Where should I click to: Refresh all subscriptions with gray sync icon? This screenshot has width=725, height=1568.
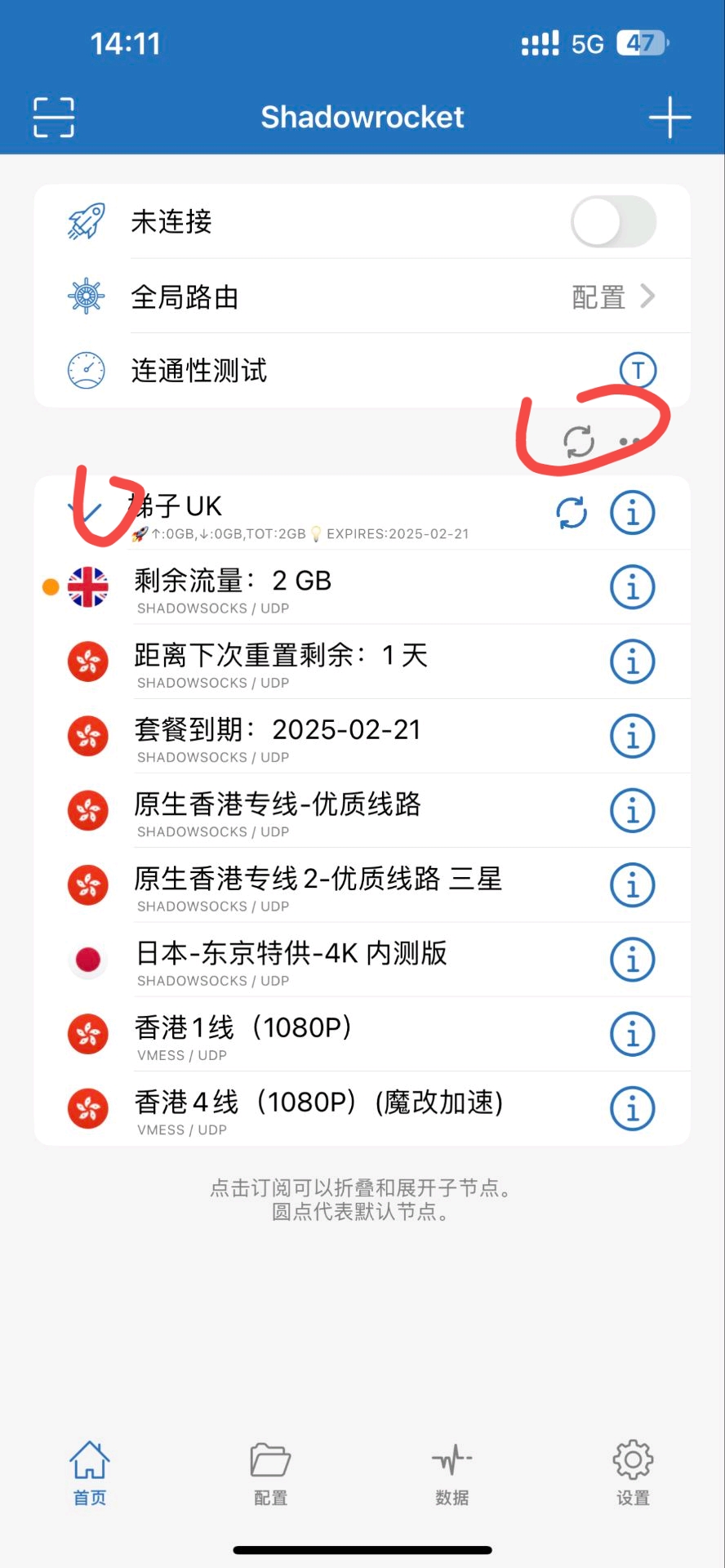[x=579, y=441]
